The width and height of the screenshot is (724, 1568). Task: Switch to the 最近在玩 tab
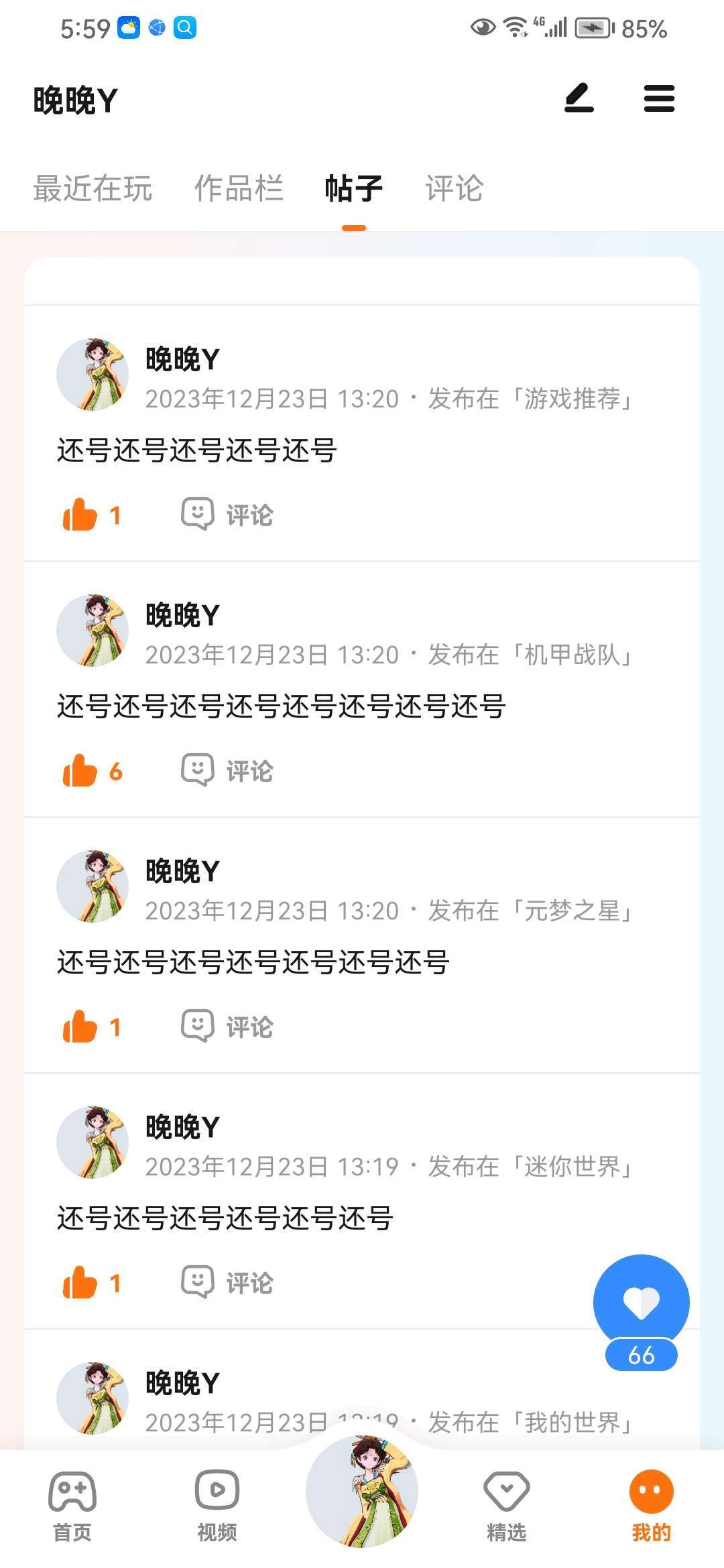[93, 188]
